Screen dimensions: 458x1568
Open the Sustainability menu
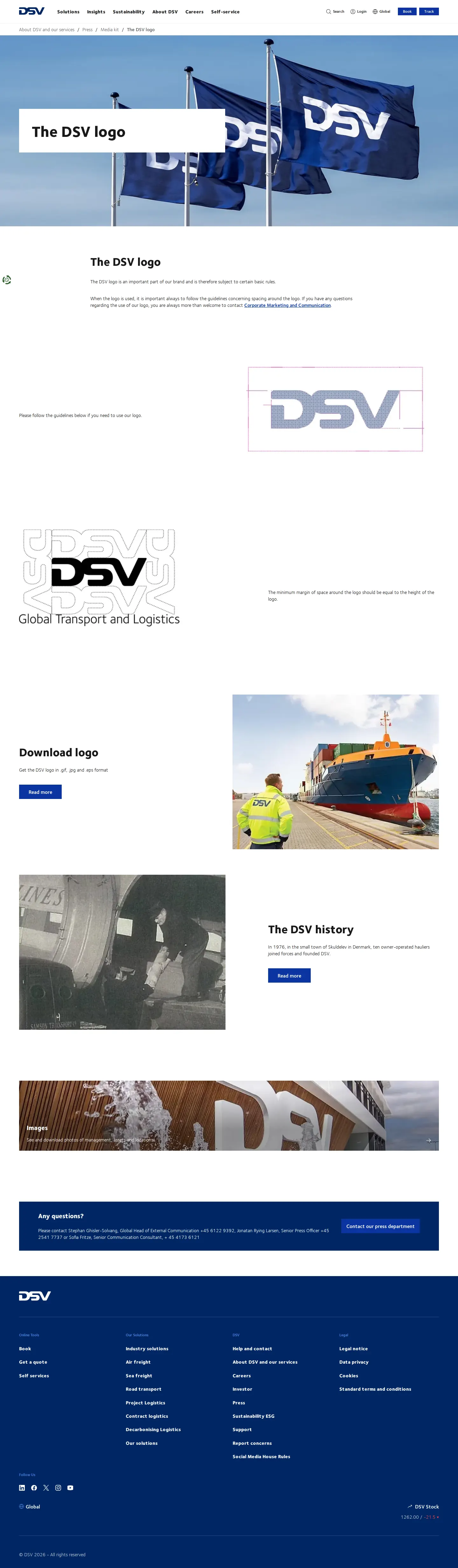[128, 11]
